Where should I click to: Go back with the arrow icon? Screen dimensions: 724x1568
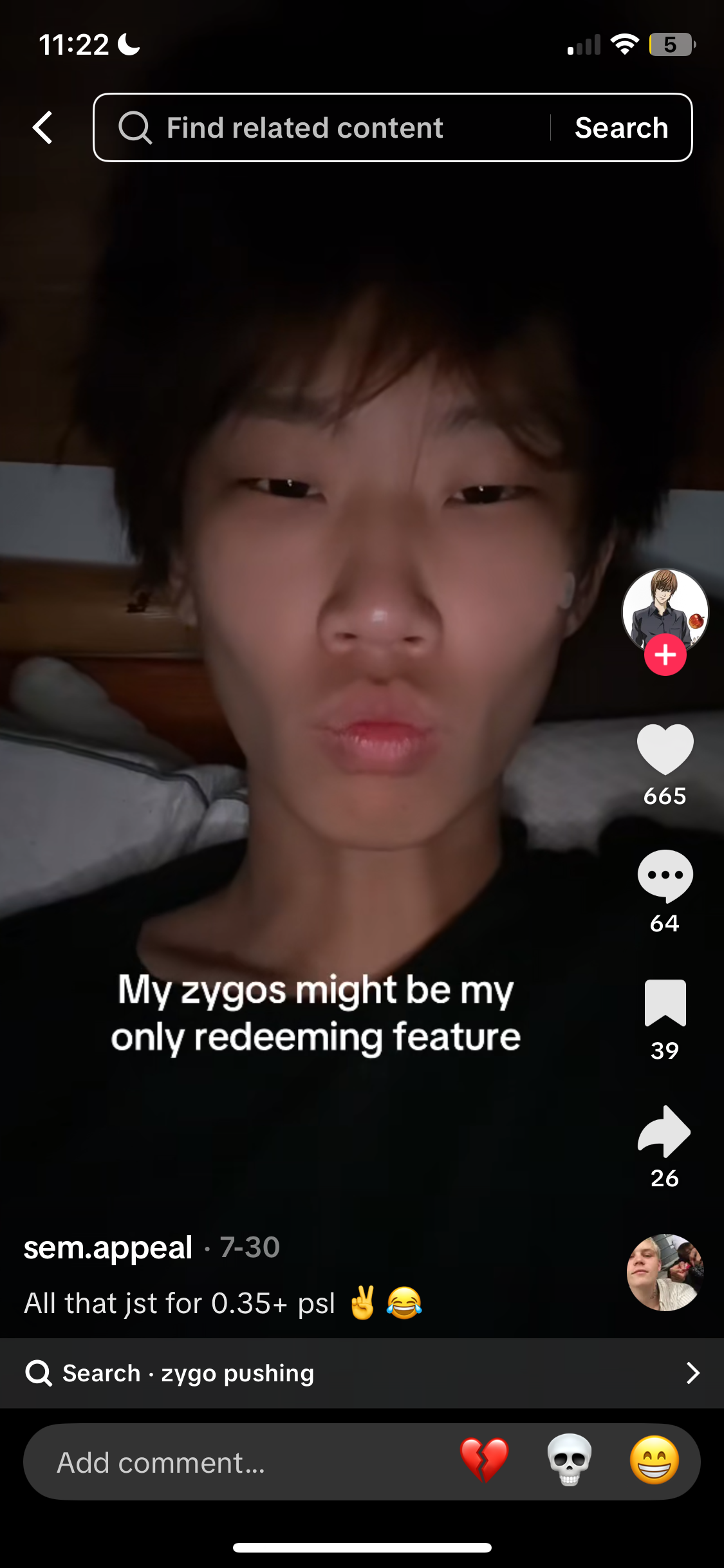(42, 127)
